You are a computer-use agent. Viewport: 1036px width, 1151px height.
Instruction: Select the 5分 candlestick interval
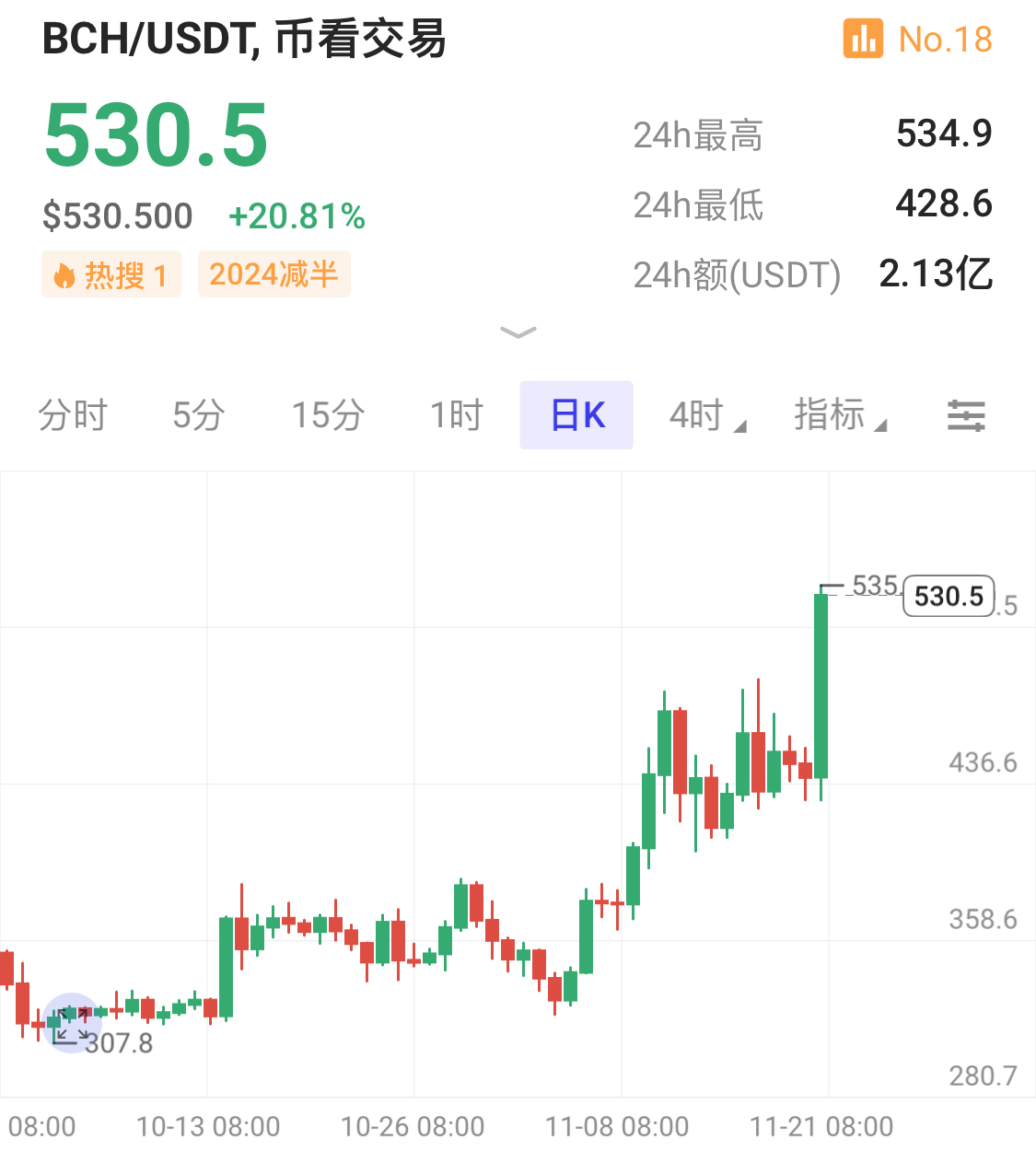(197, 415)
